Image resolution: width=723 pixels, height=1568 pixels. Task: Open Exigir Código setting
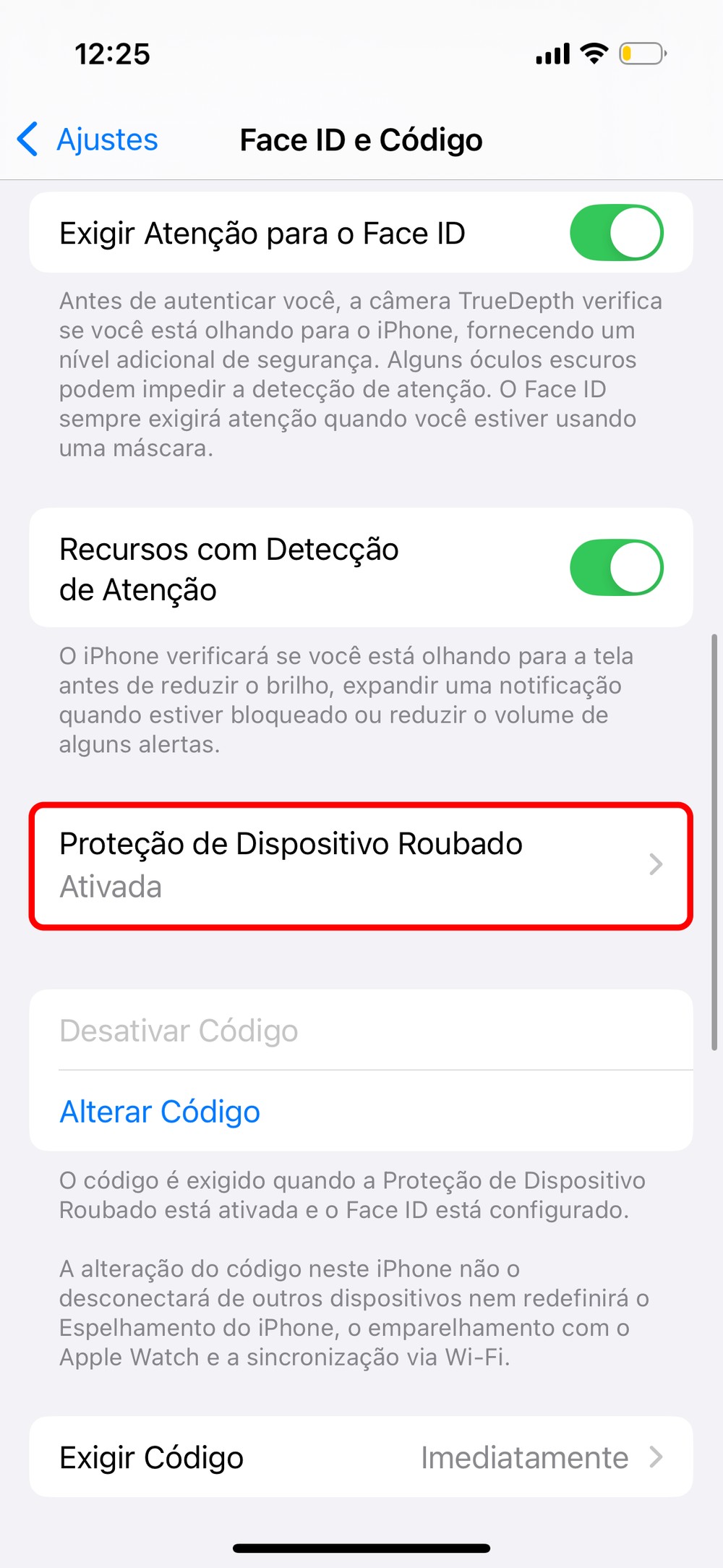[361, 1457]
